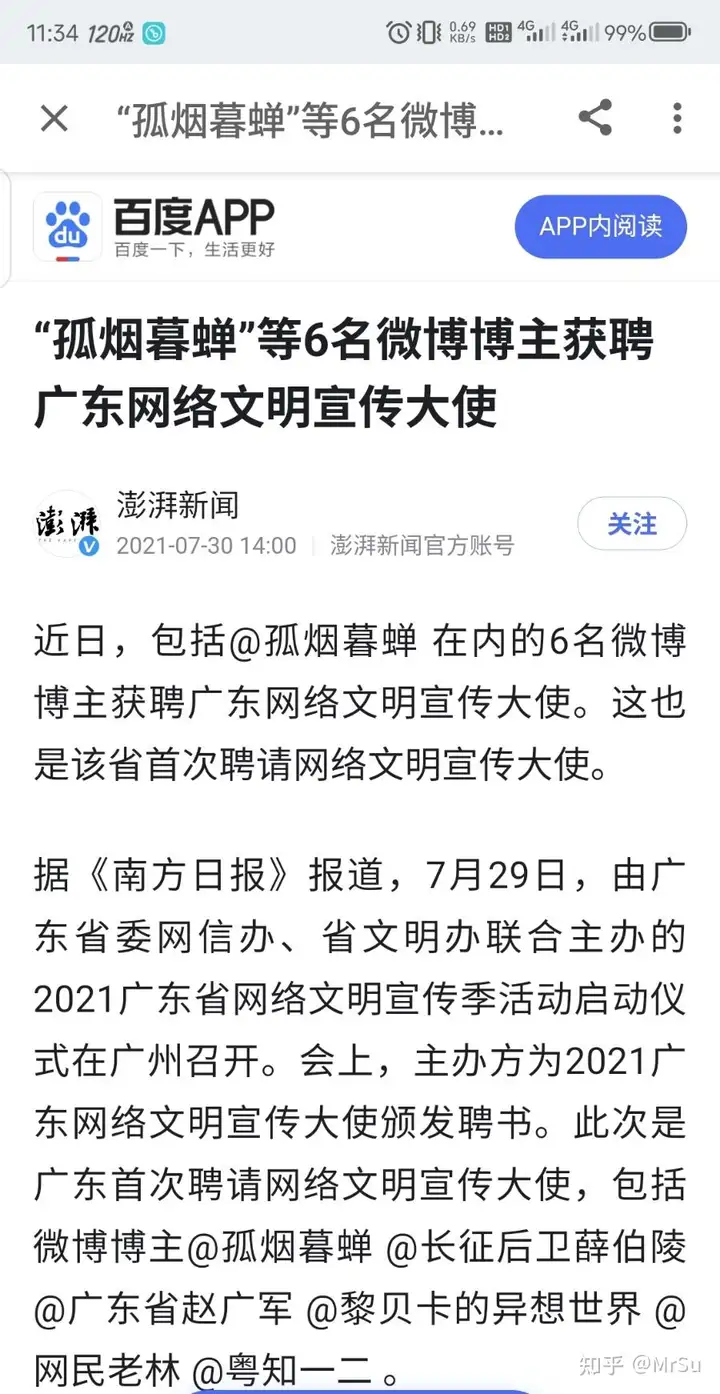Open the three-dot overflow menu
Viewport: 720px width, 1394px height.
[677, 119]
